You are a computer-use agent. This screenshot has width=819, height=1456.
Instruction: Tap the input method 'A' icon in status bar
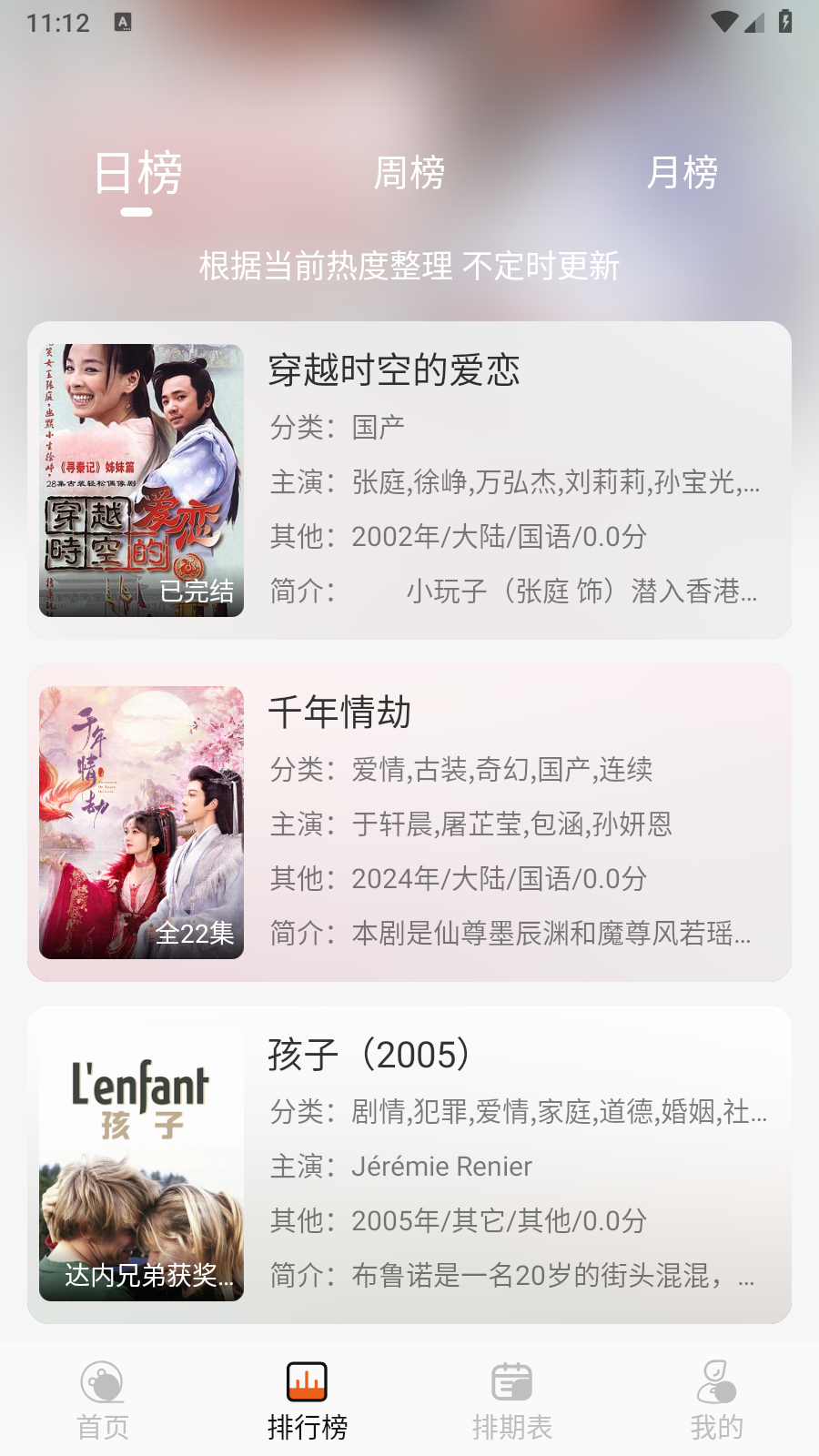tap(121, 22)
